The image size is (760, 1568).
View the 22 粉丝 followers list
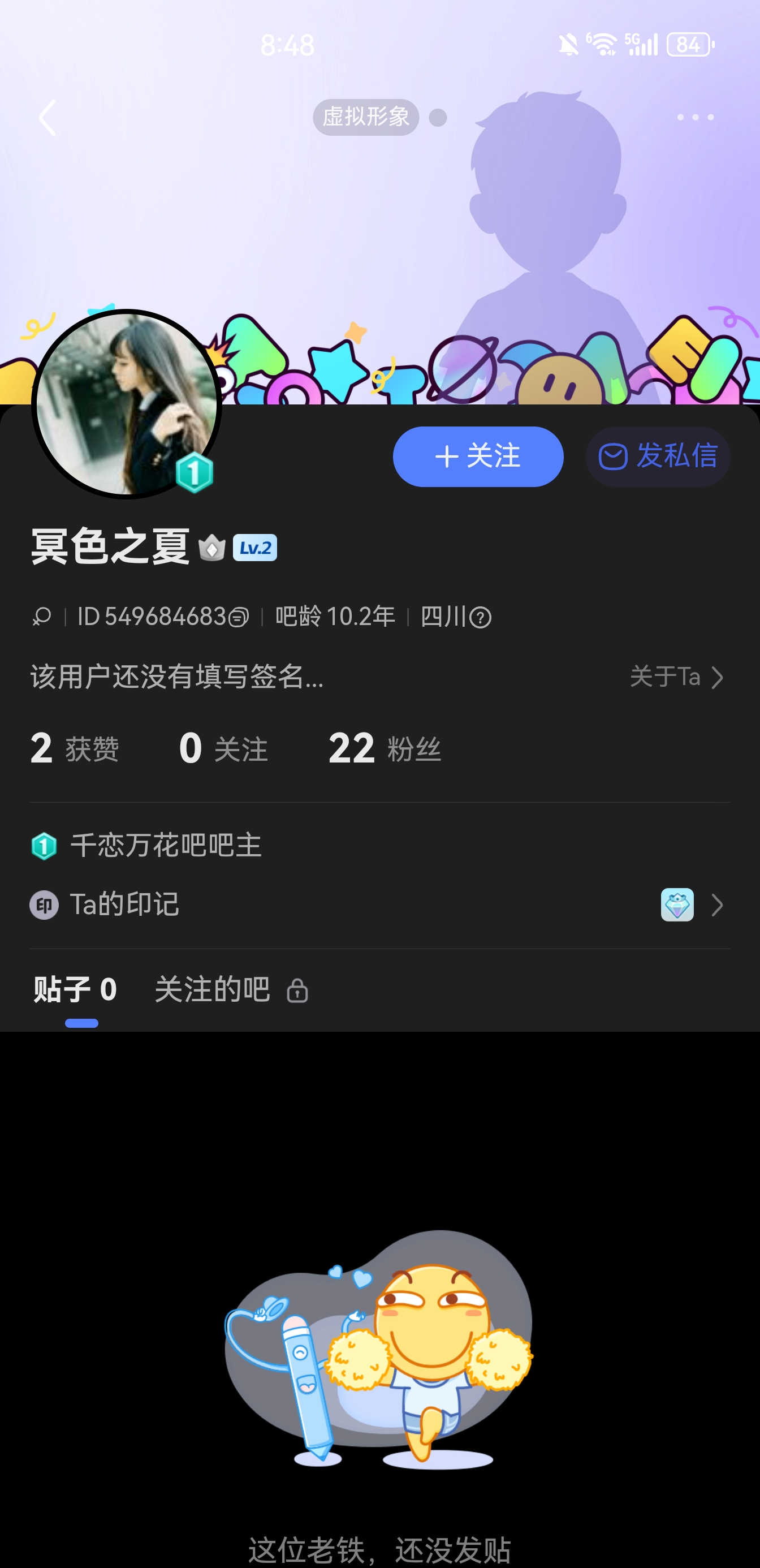(x=385, y=748)
